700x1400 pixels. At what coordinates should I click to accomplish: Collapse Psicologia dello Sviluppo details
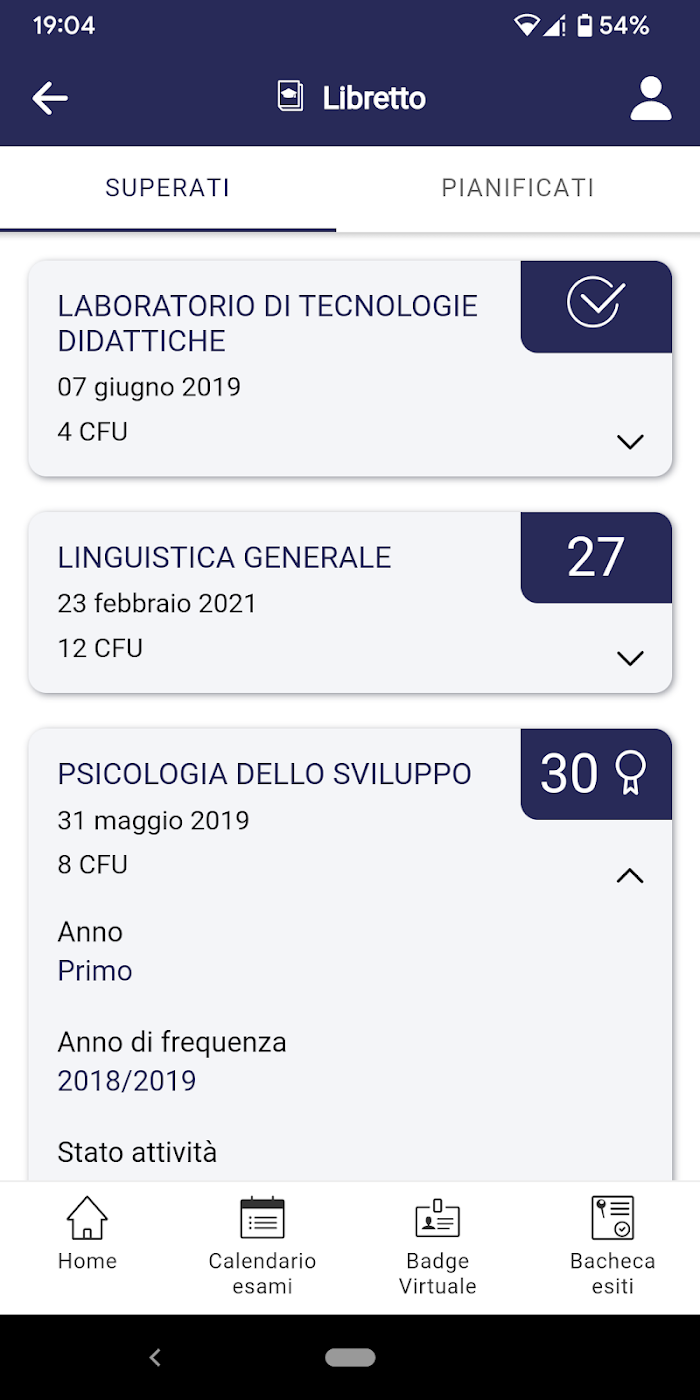[630, 875]
